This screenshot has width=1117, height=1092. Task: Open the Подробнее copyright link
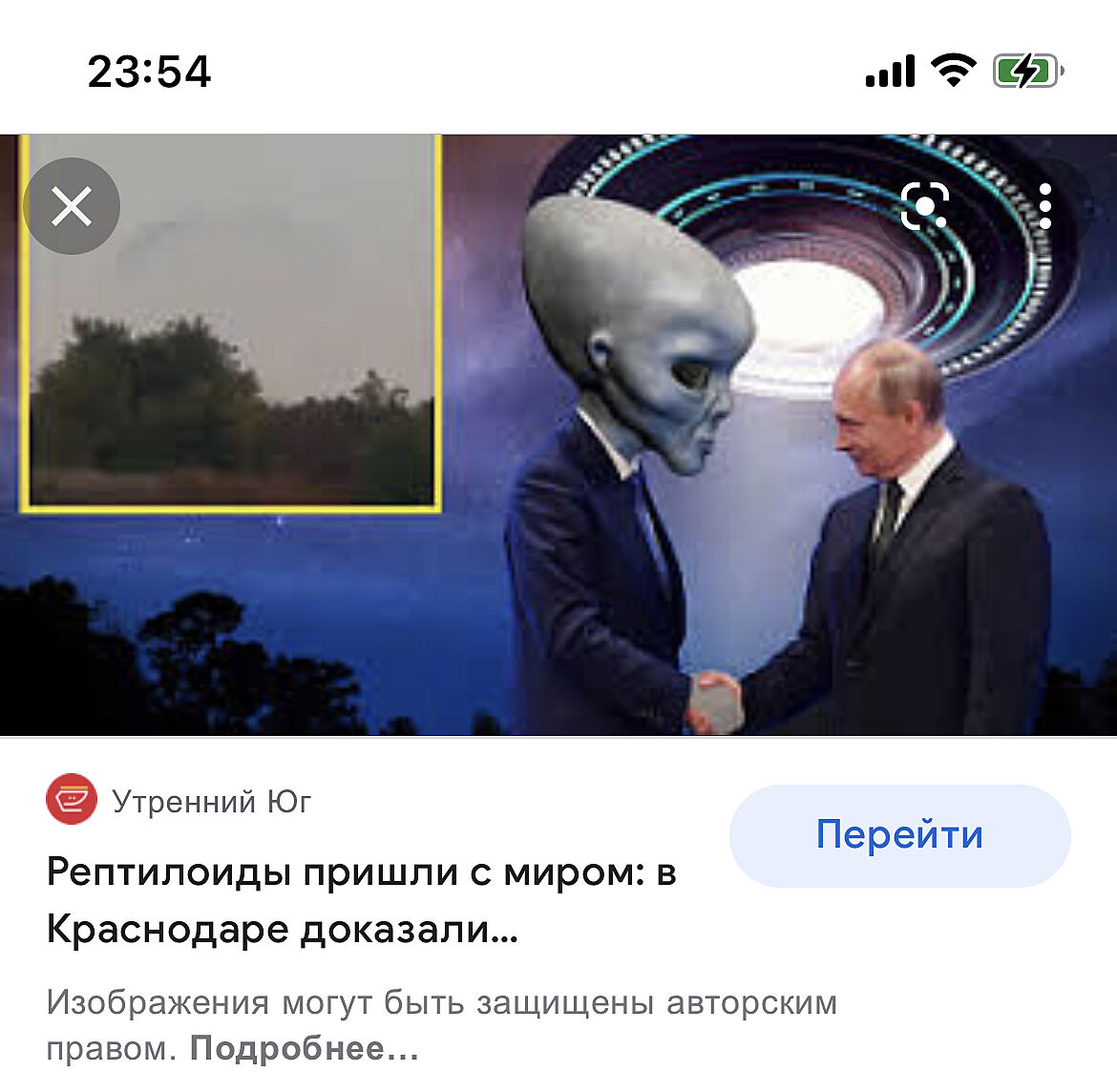pos(304,1048)
